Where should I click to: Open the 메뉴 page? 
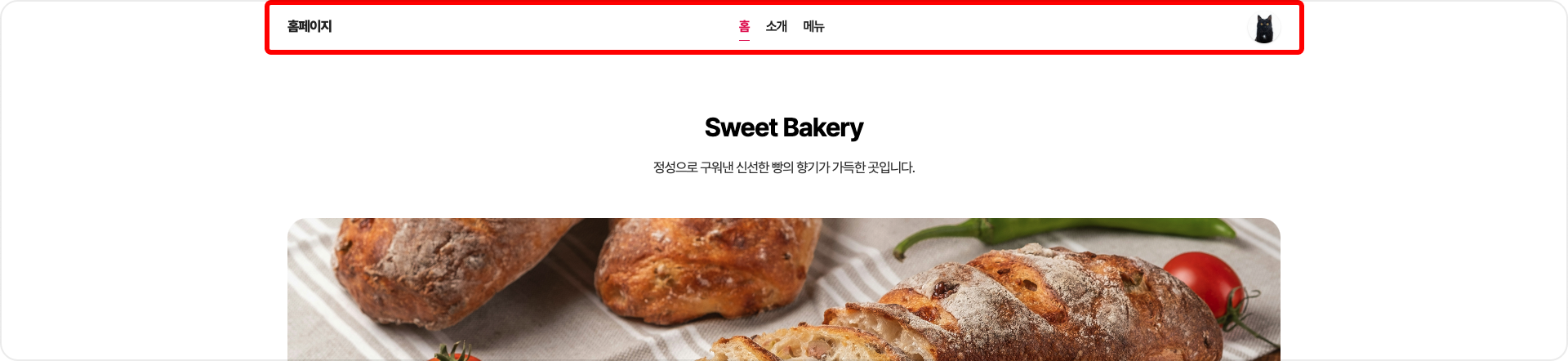click(813, 27)
